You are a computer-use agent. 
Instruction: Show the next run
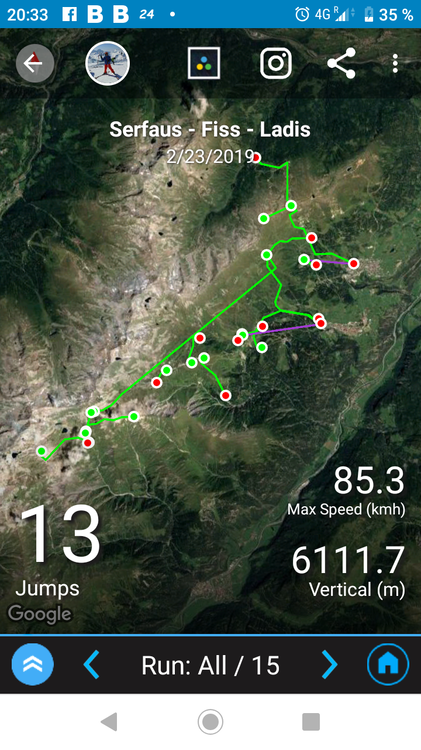click(x=329, y=664)
